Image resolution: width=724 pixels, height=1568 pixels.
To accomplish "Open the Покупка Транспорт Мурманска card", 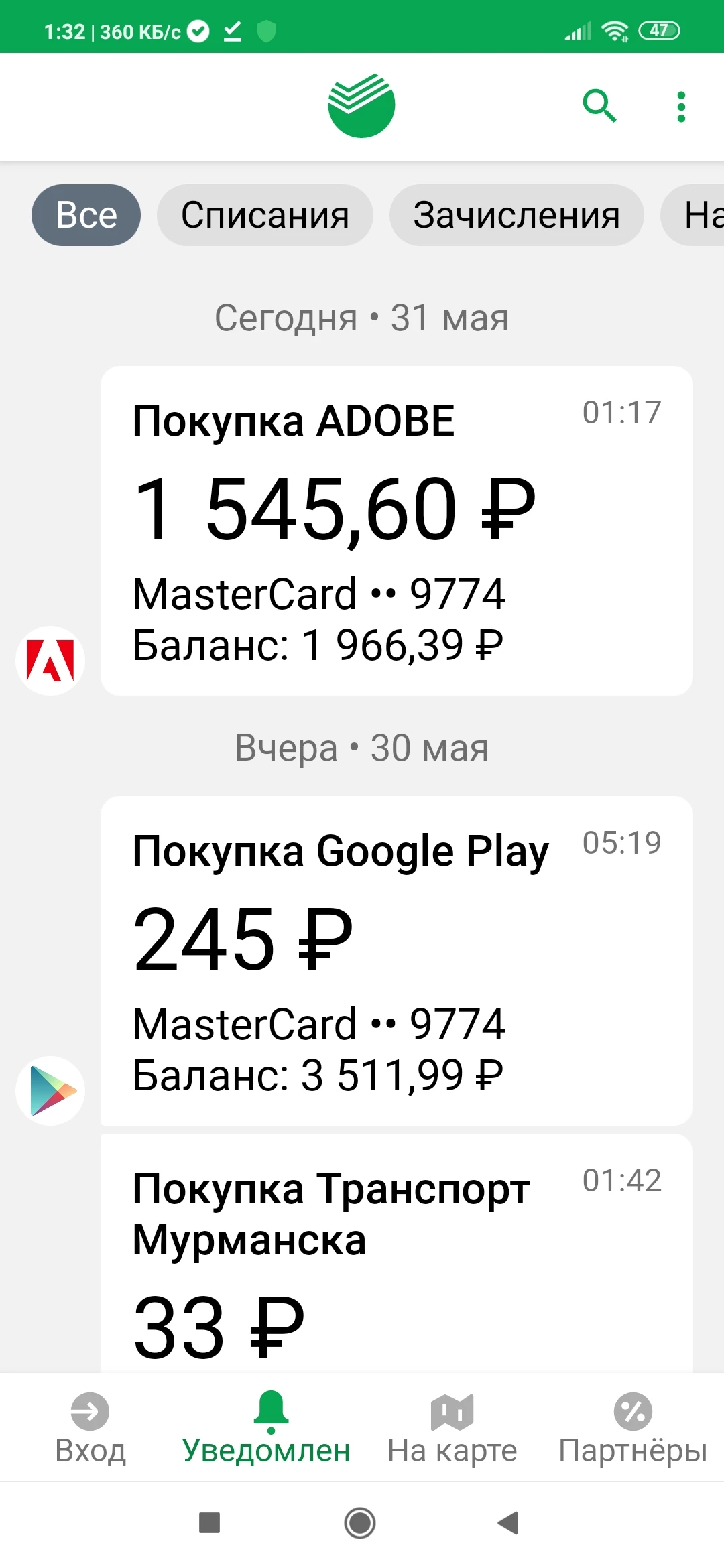I will click(x=396, y=1253).
